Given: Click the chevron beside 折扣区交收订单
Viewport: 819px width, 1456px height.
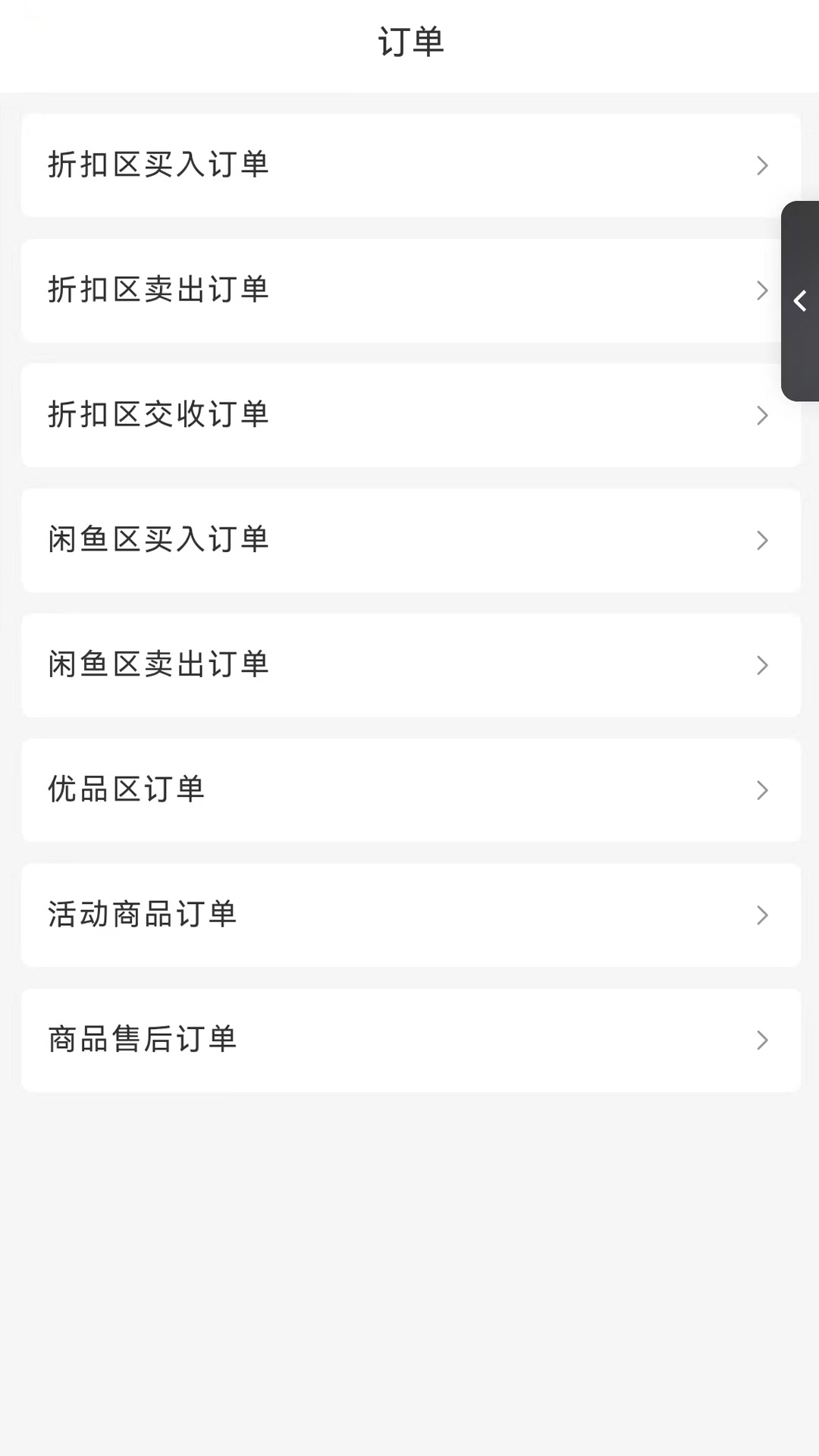Looking at the screenshot, I should [762, 416].
